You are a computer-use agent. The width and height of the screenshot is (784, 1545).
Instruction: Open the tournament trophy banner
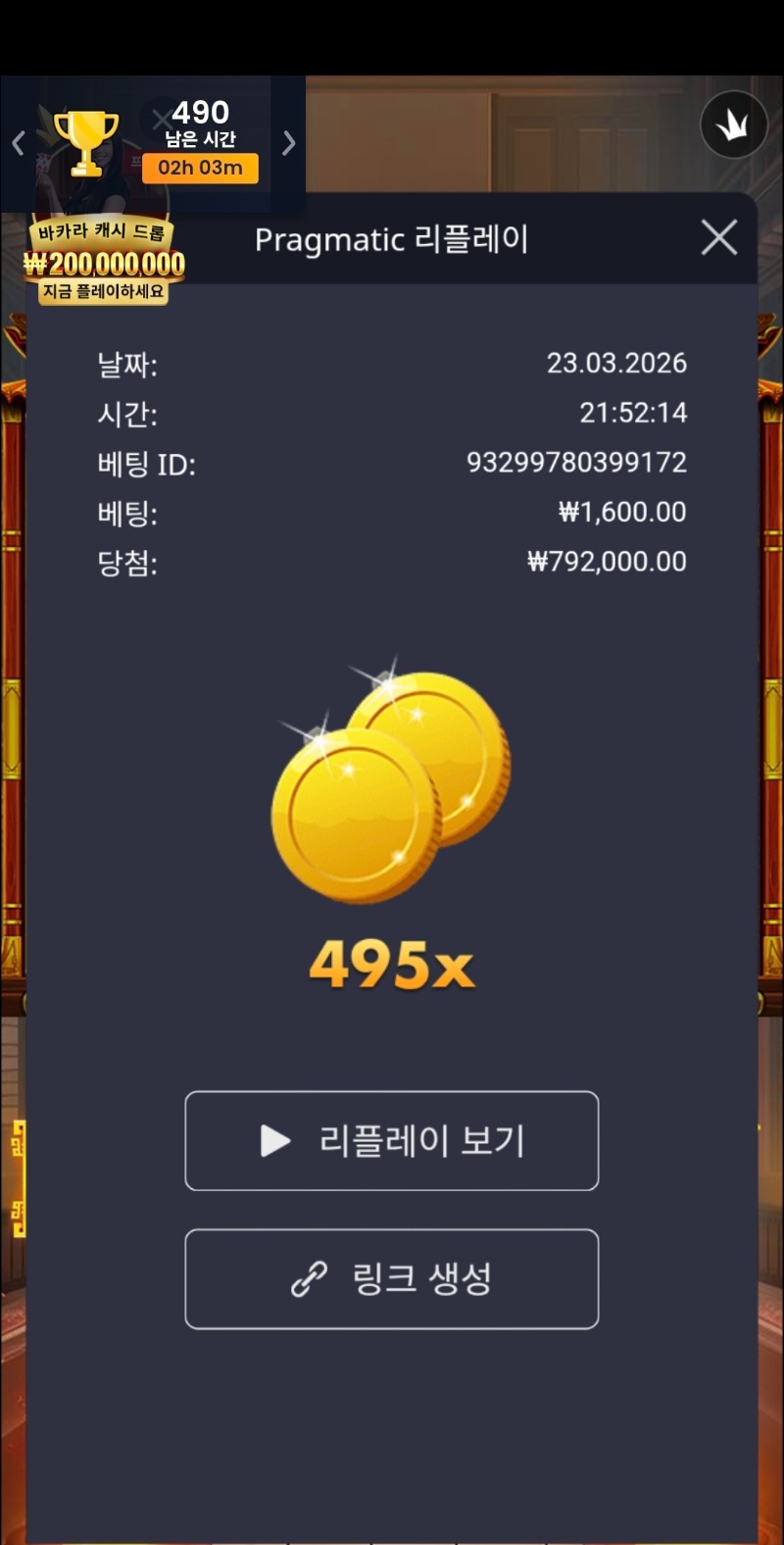tap(86, 142)
